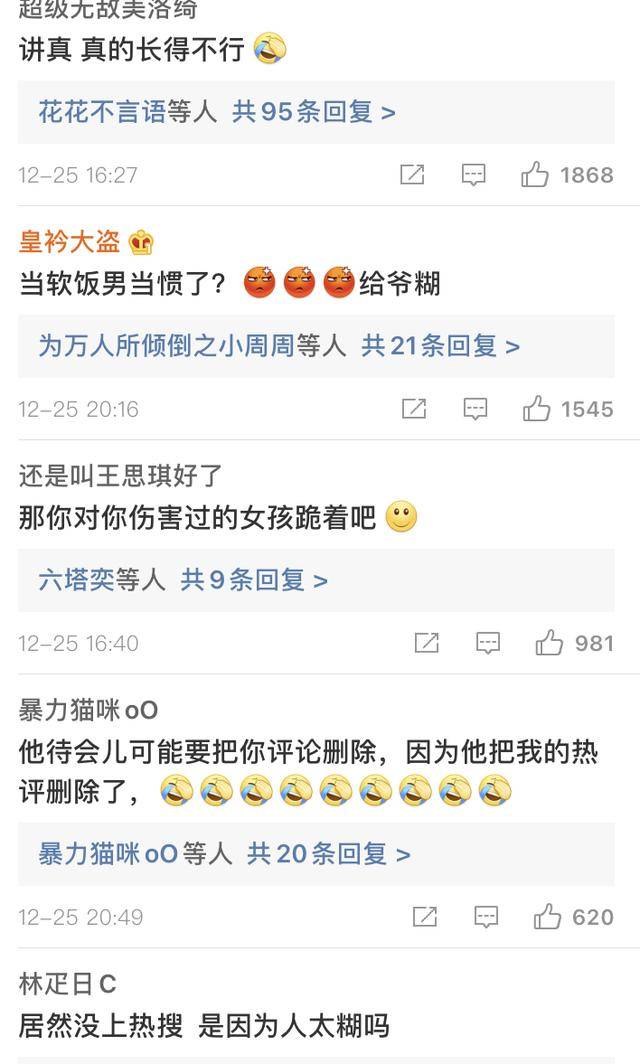Open 还是叫王思琪好了's profile
Viewport: 640px width, 1064px height.
pos(120,475)
